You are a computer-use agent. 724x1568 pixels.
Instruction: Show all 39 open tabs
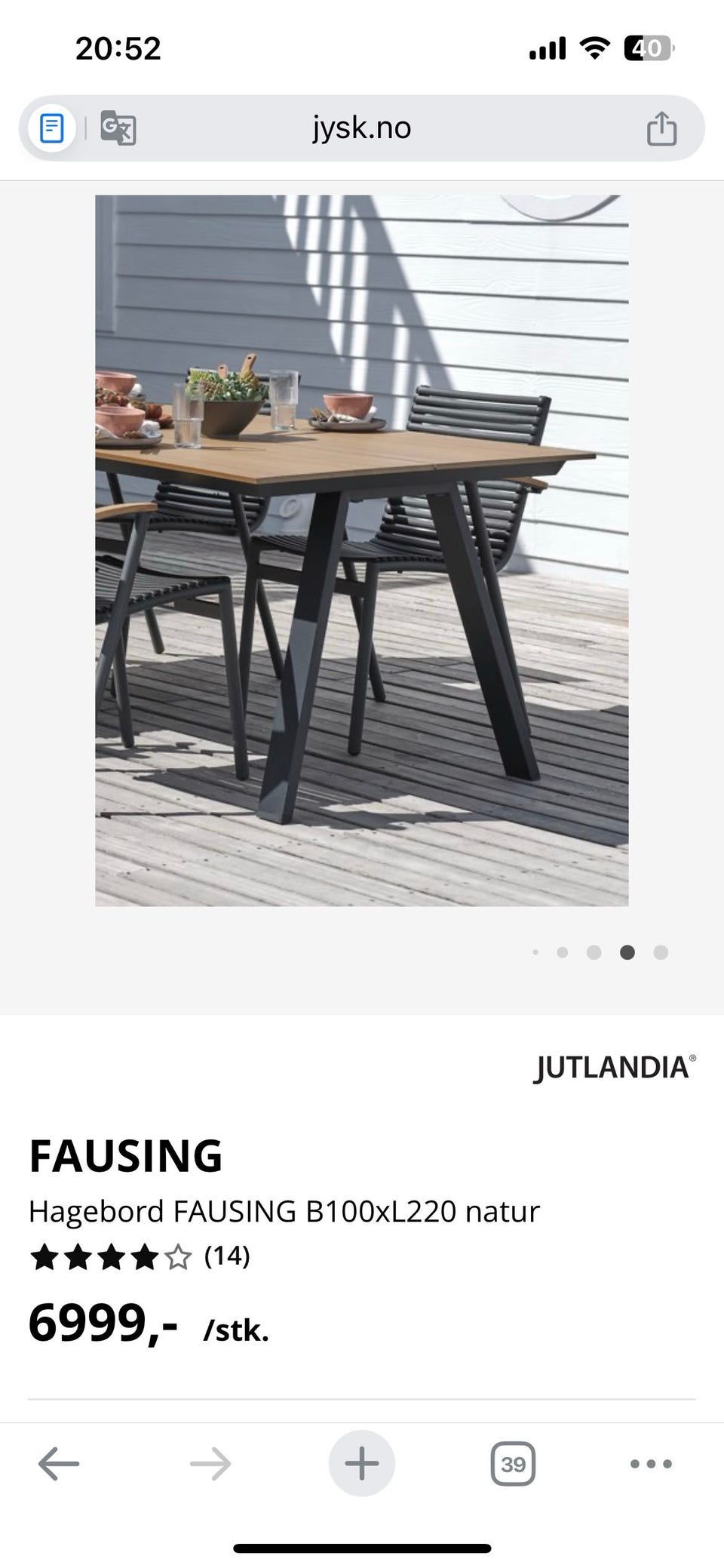(512, 1462)
